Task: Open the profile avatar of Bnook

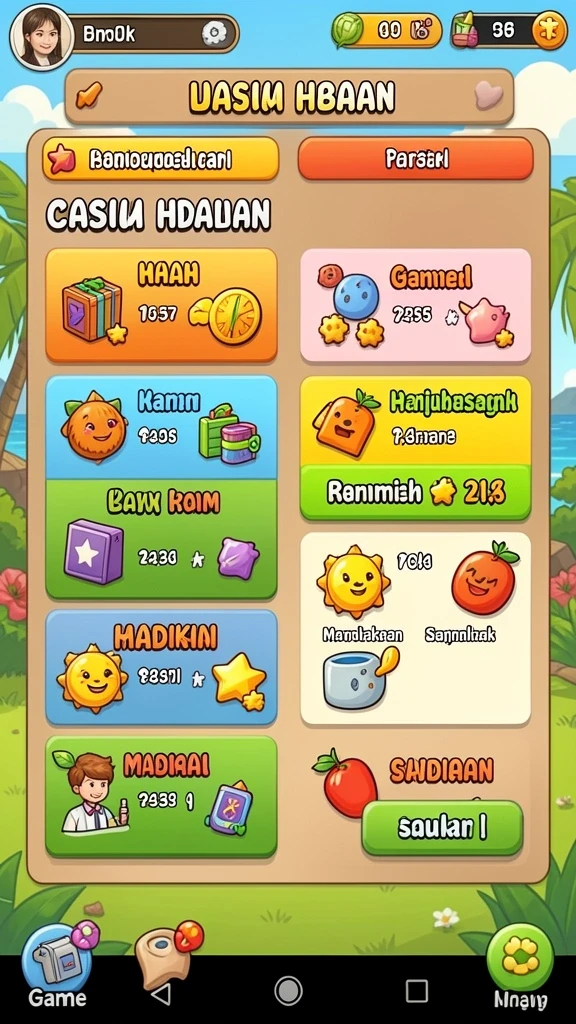Action: [x=41, y=36]
